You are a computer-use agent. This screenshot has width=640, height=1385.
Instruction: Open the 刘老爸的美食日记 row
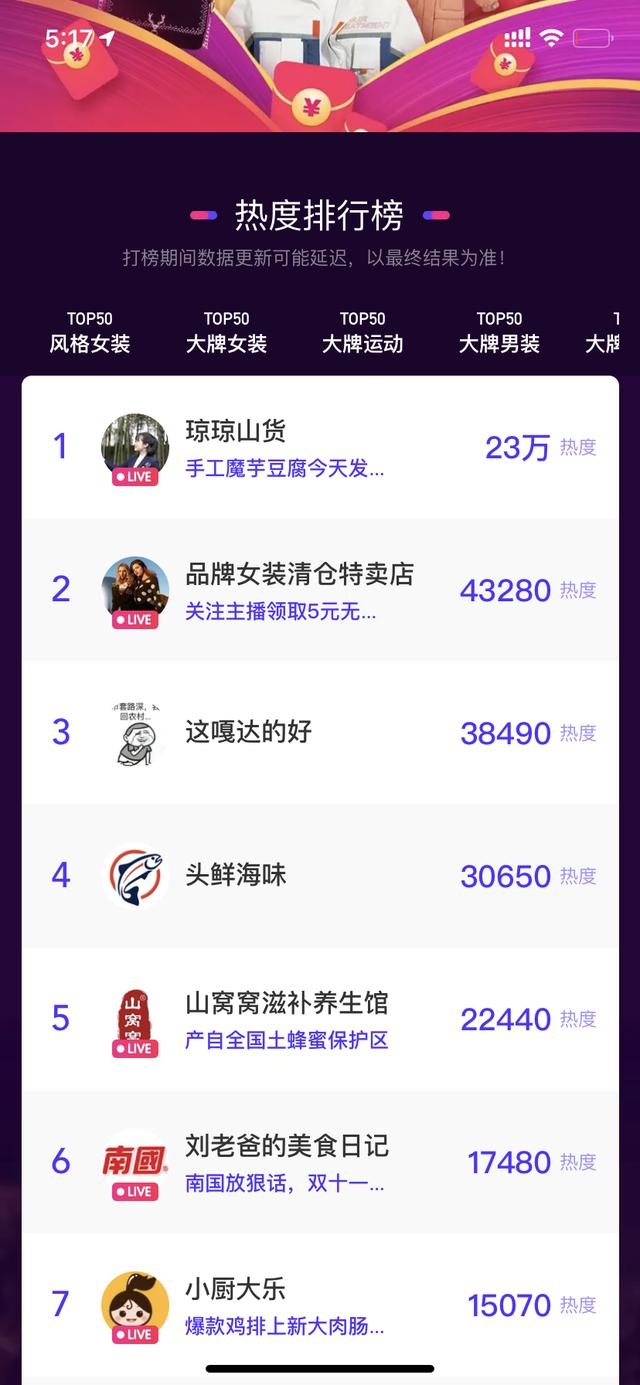(x=320, y=1162)
